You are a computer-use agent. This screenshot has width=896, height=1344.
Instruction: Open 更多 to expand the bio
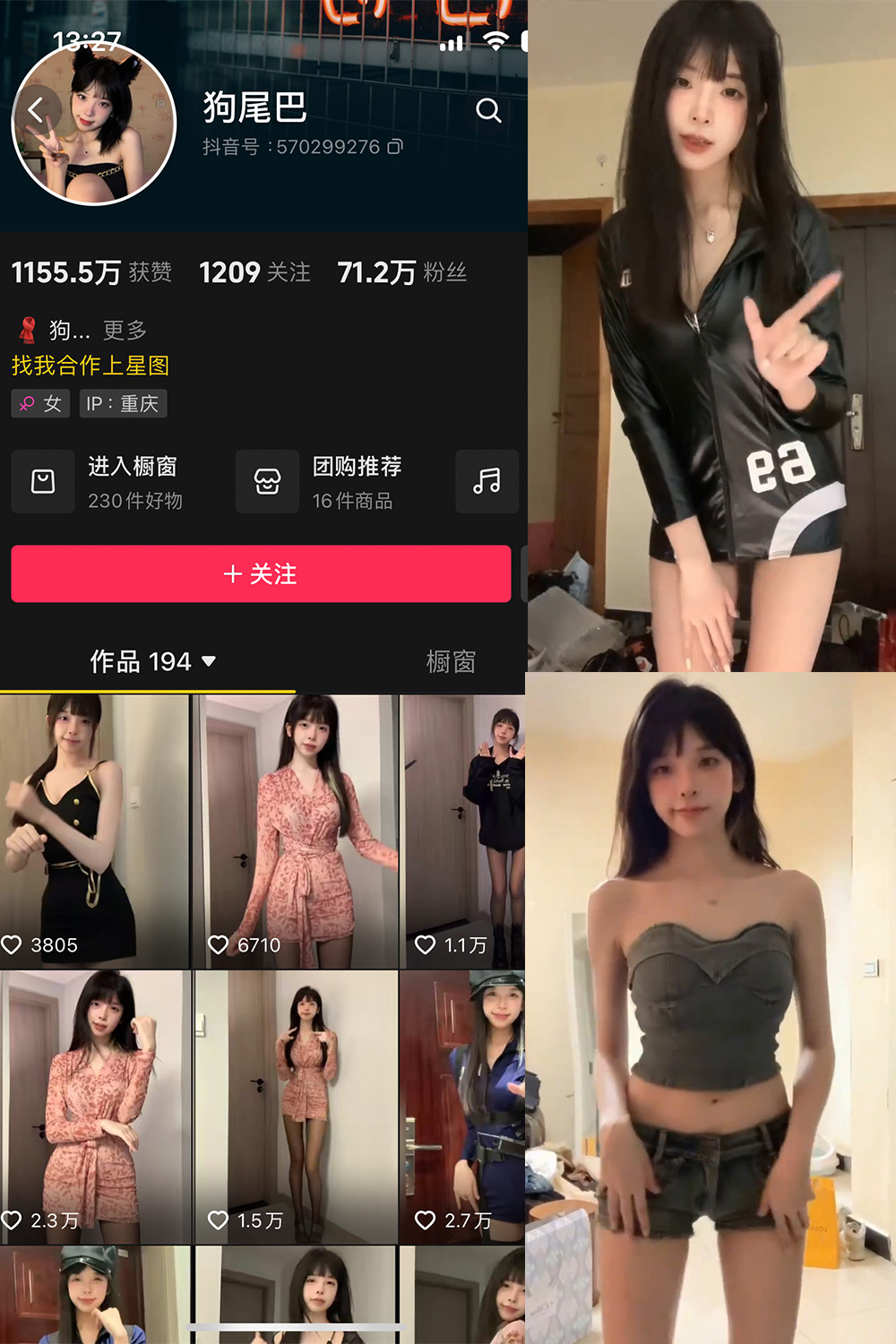pos(125,330)
